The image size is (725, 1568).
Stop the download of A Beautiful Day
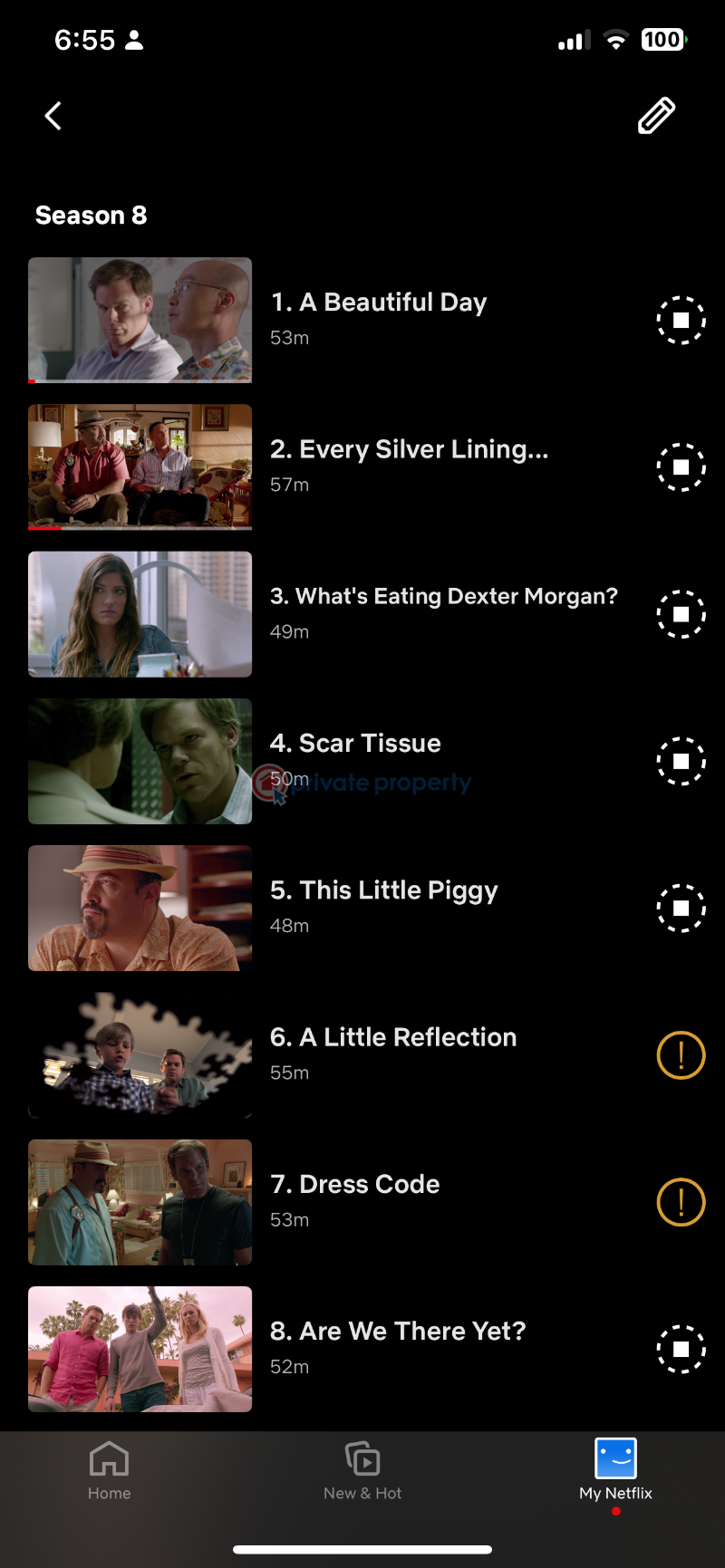point(681,321)
